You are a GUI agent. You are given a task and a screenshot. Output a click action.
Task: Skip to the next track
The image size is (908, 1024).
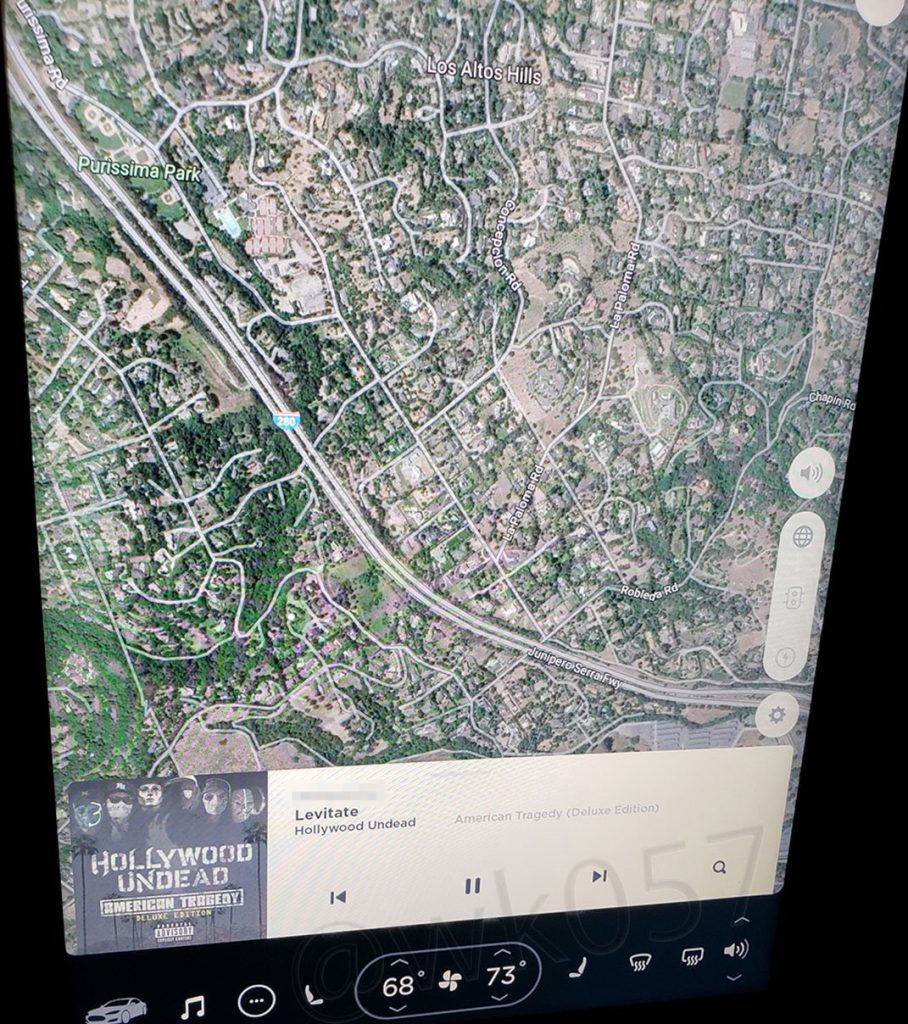point(598,876)
